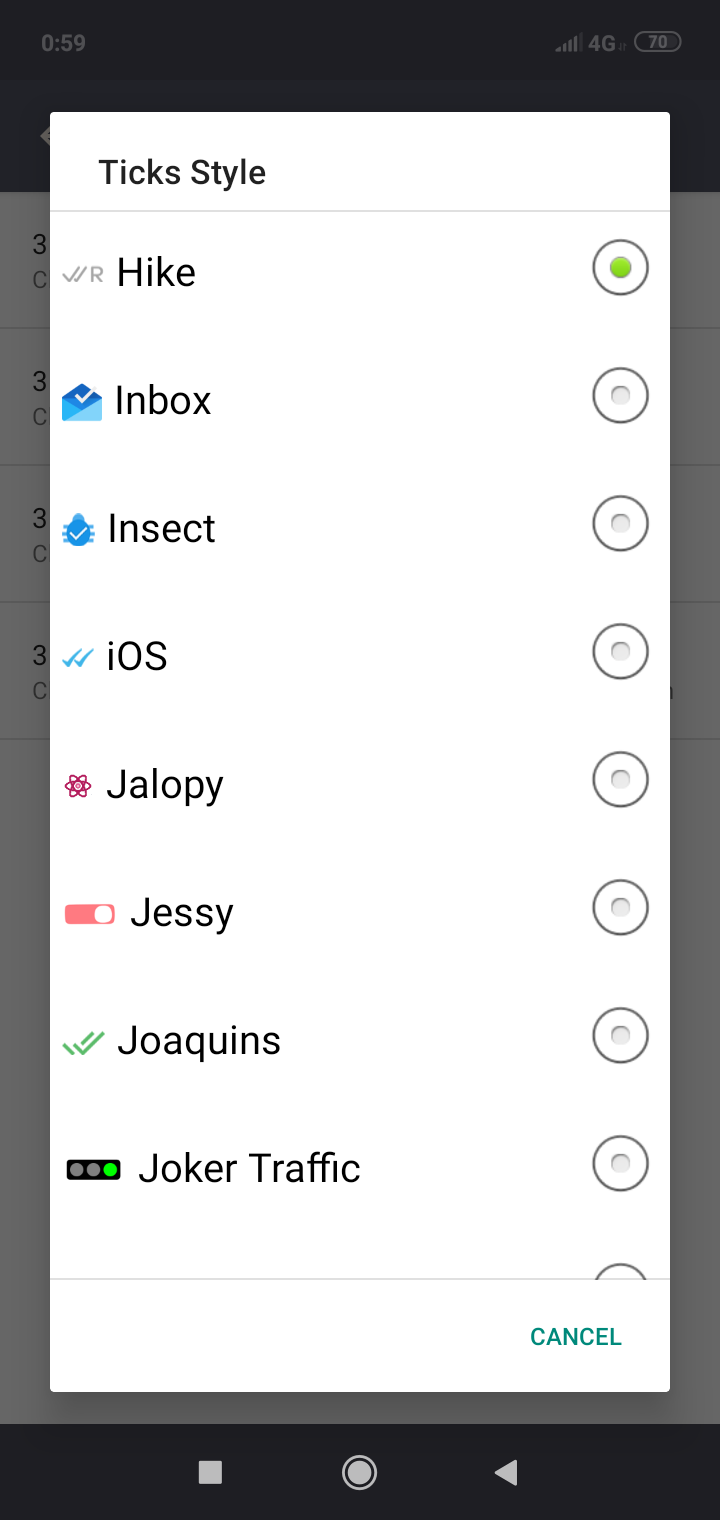Select the Joaquins ticks style
The height and width of the screenshot is (1520, 720).
click(360, 1039)
